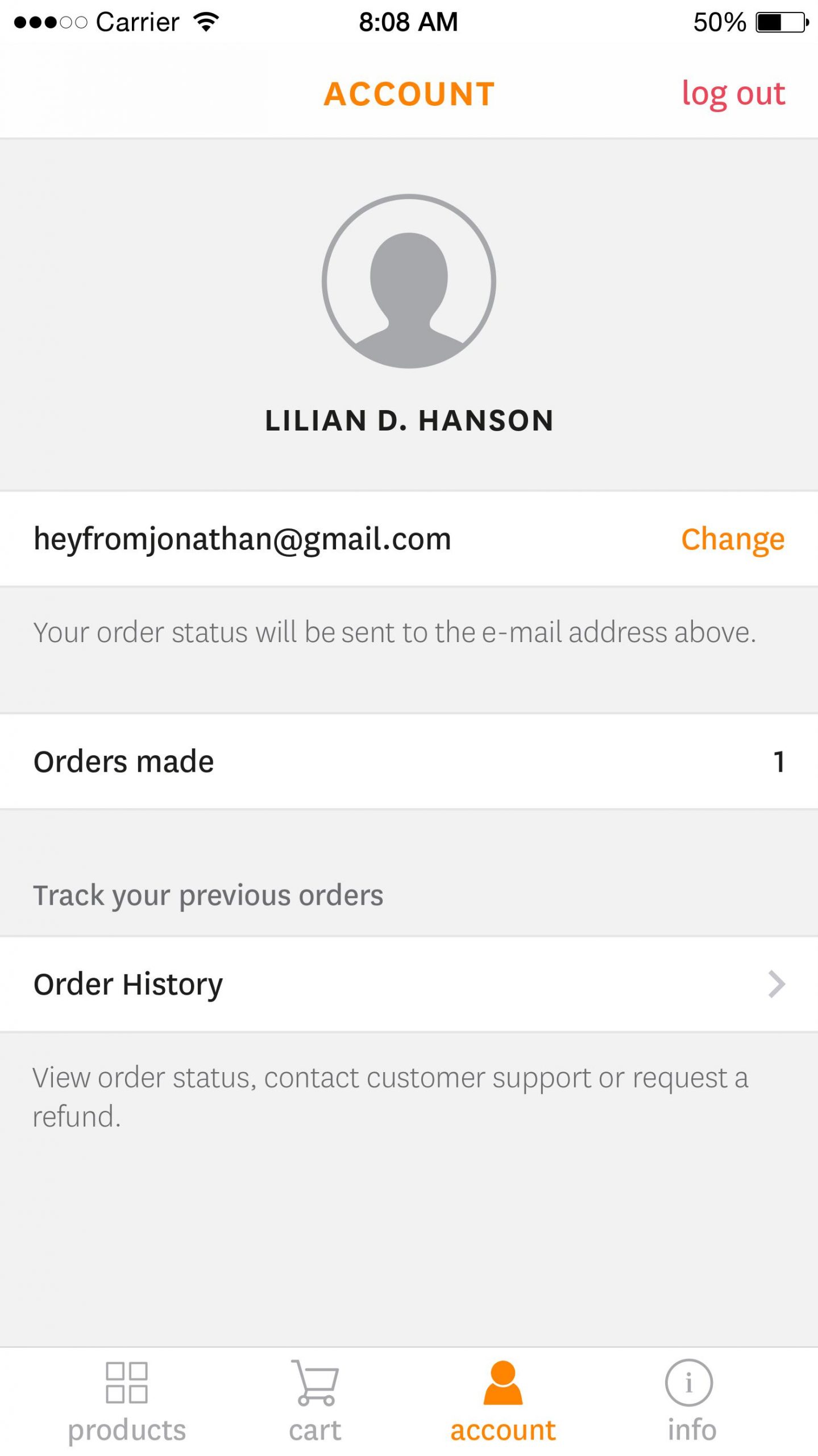
Task: Log out of the account
Action: coord(733,94)
